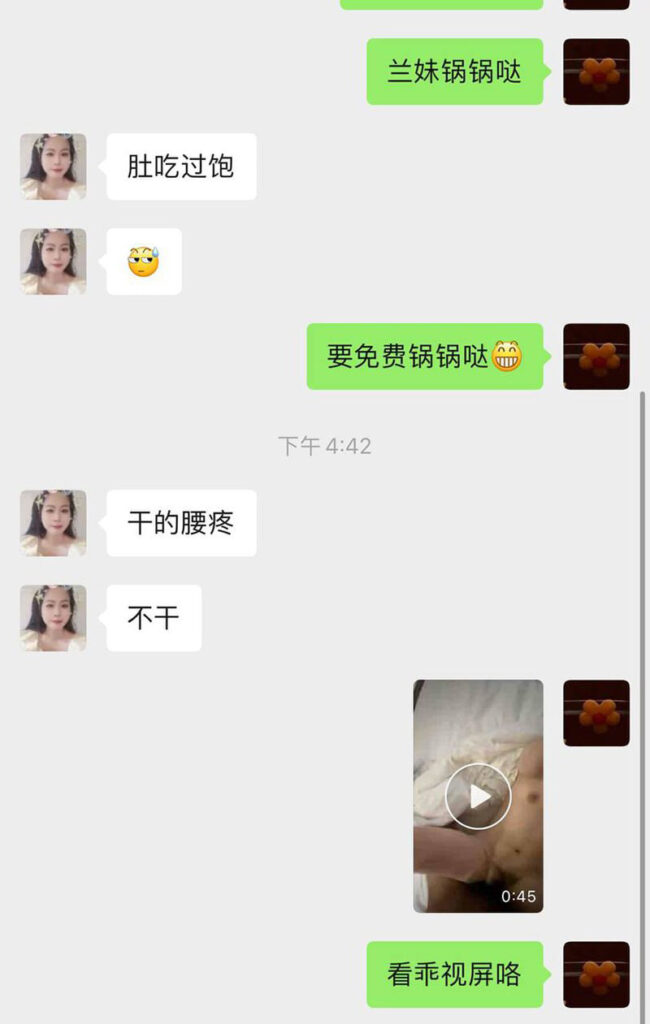This screenshot has height=1024, width=650.
Task: Tap own avatar beside the 兰妹锅锅哒 message
Action: (x=596, y=72)
